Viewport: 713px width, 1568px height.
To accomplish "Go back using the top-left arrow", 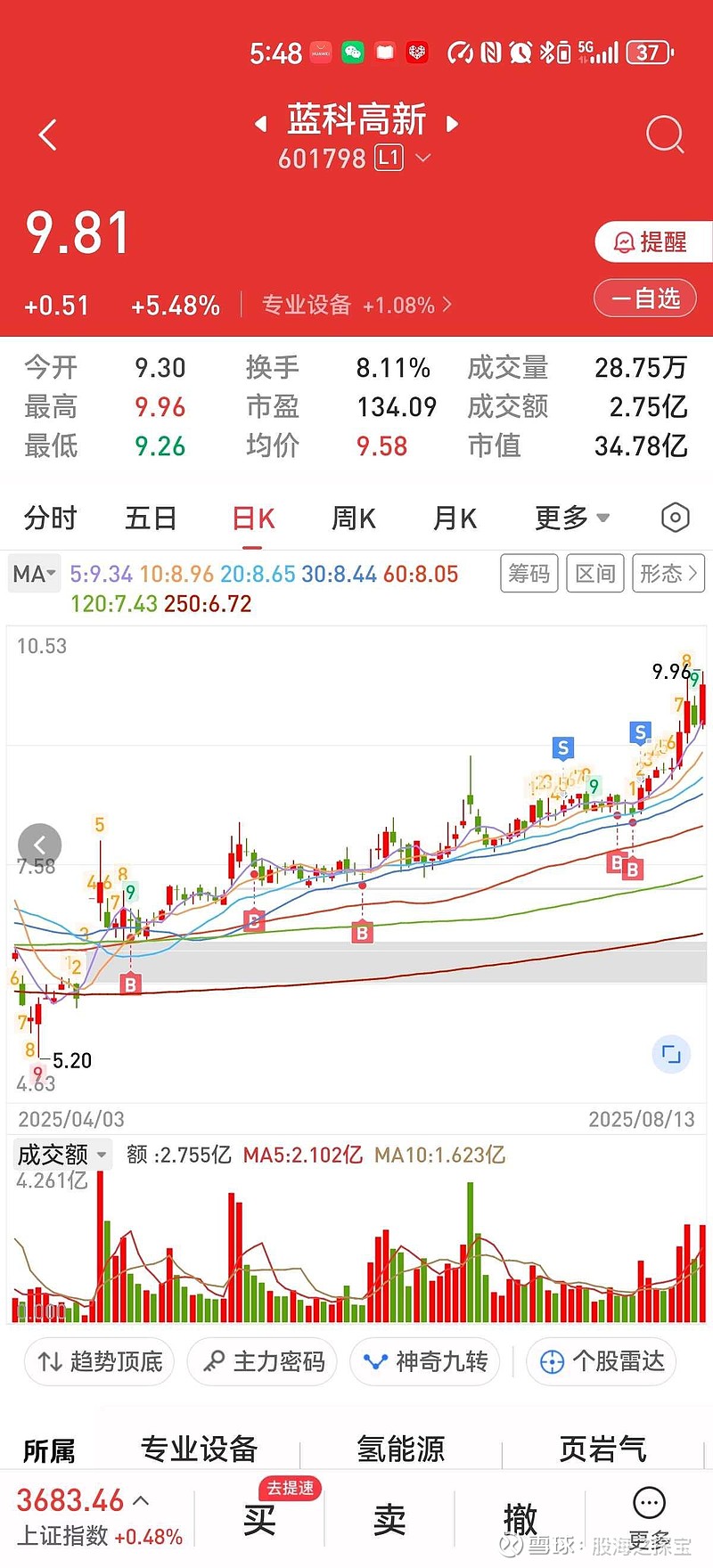I will click(x=48, y=135).
